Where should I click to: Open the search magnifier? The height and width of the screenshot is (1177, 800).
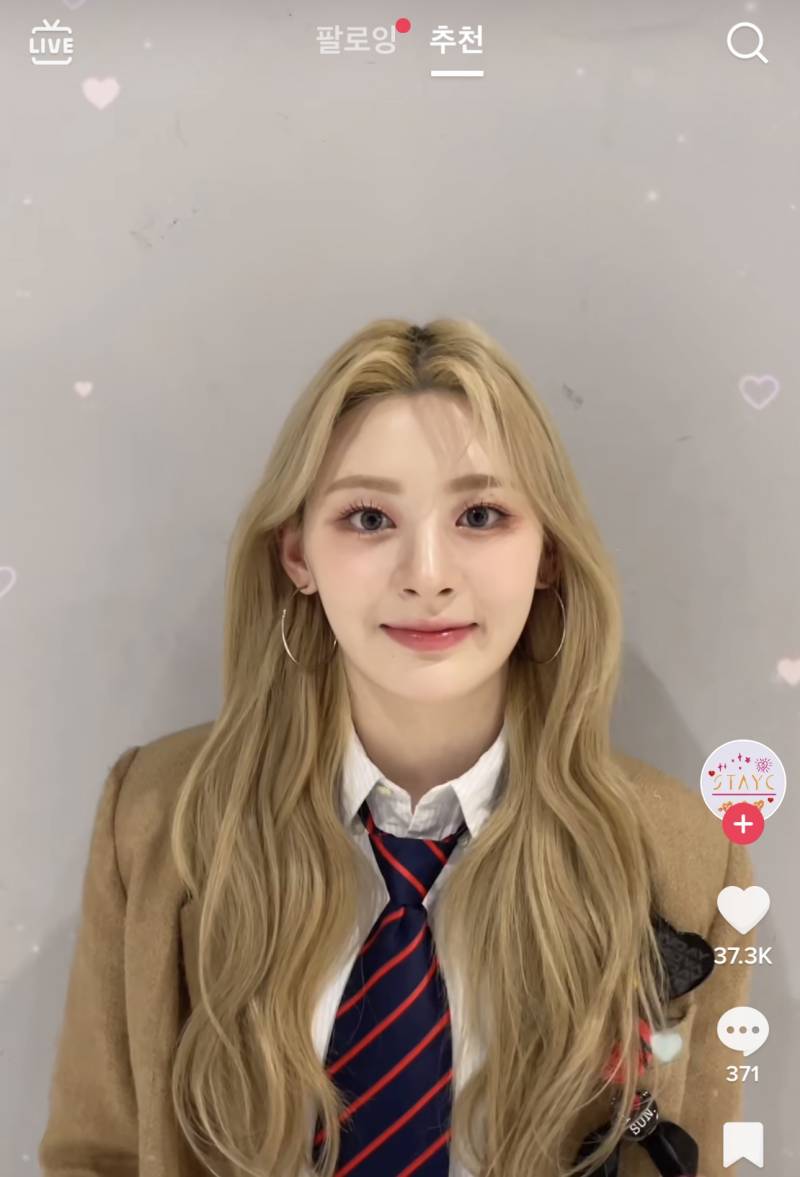point(746,43)
